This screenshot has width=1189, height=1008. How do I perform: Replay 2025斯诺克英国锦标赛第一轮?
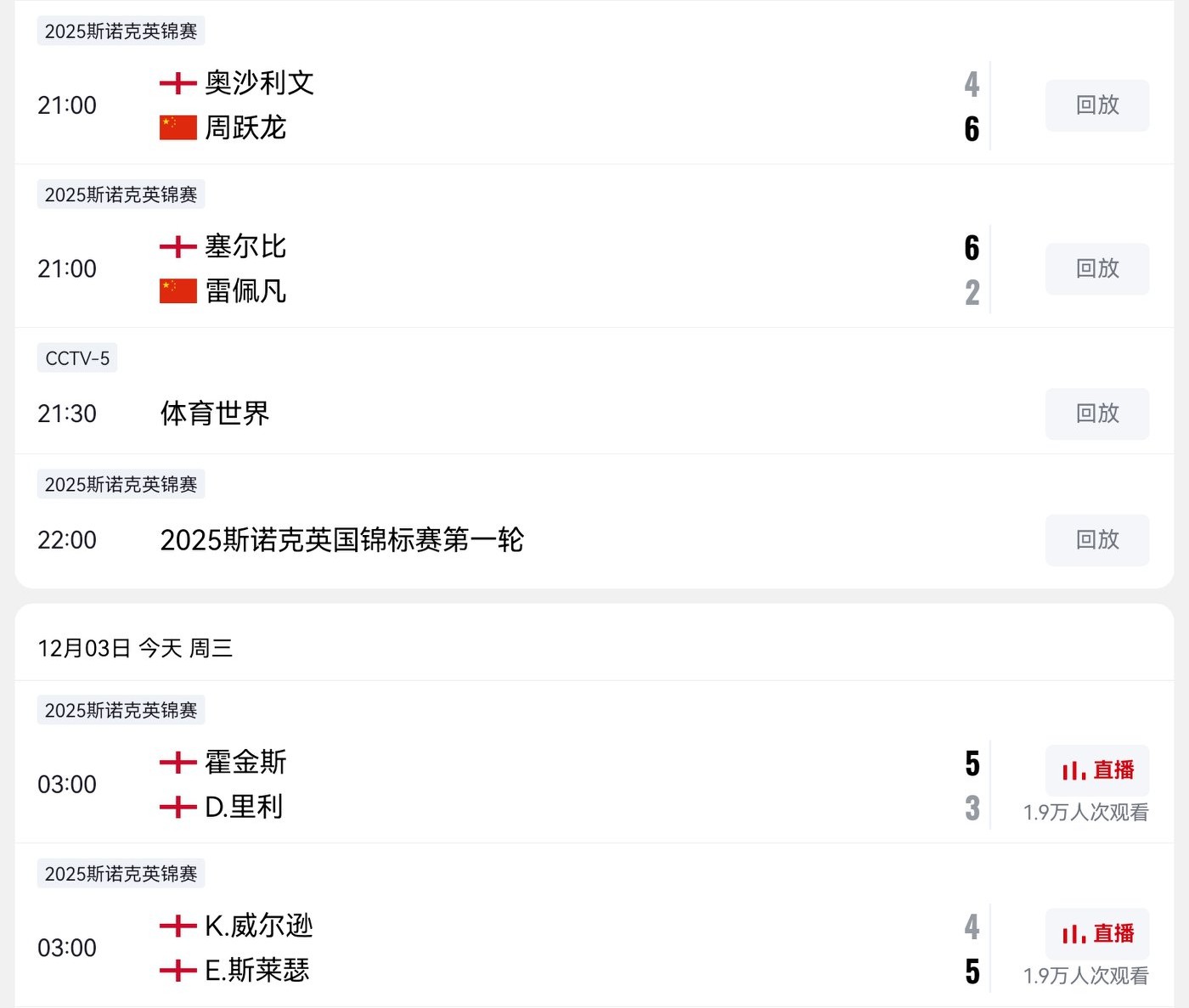1096,539
